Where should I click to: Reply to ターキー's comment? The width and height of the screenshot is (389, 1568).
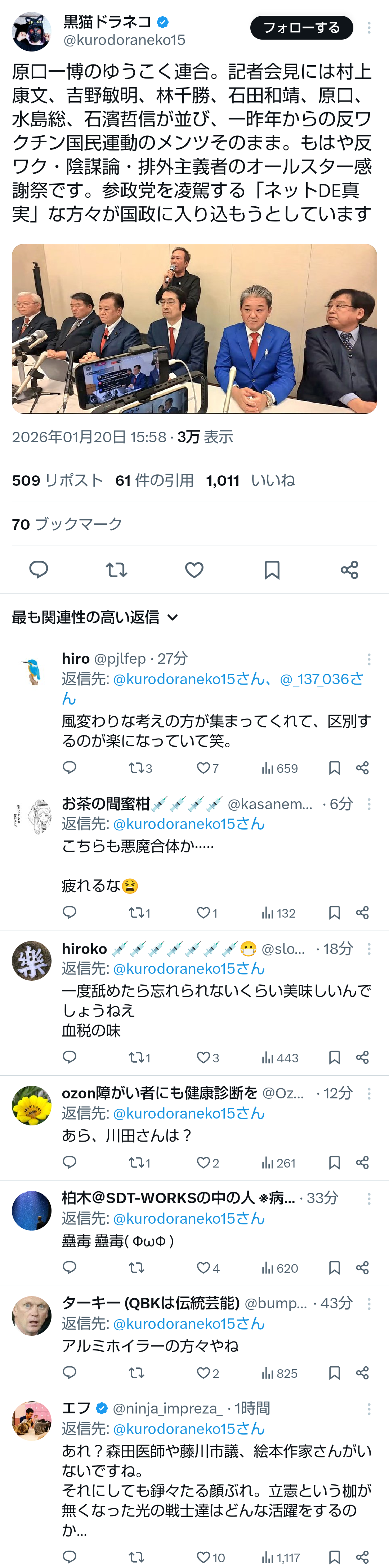coord(70,1372)
